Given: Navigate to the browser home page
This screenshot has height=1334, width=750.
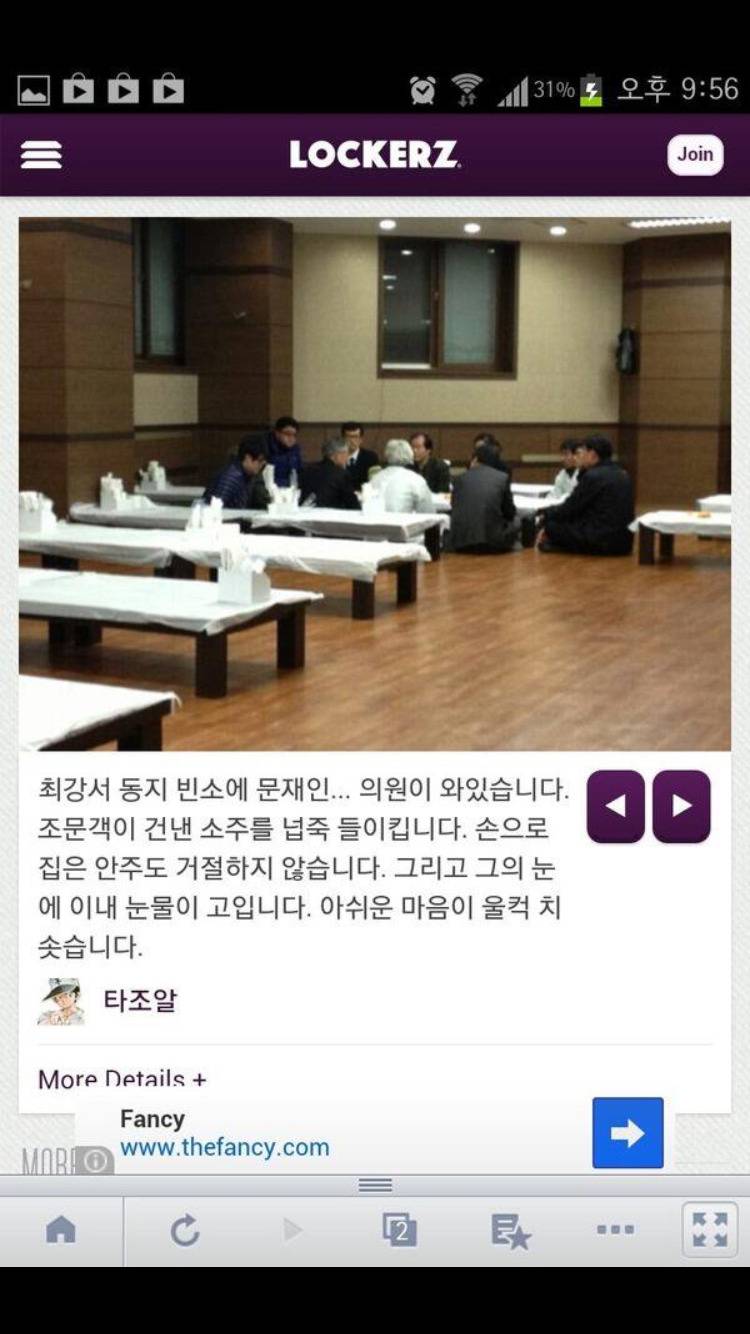Looking at the screenshot, I should 62,1232.
